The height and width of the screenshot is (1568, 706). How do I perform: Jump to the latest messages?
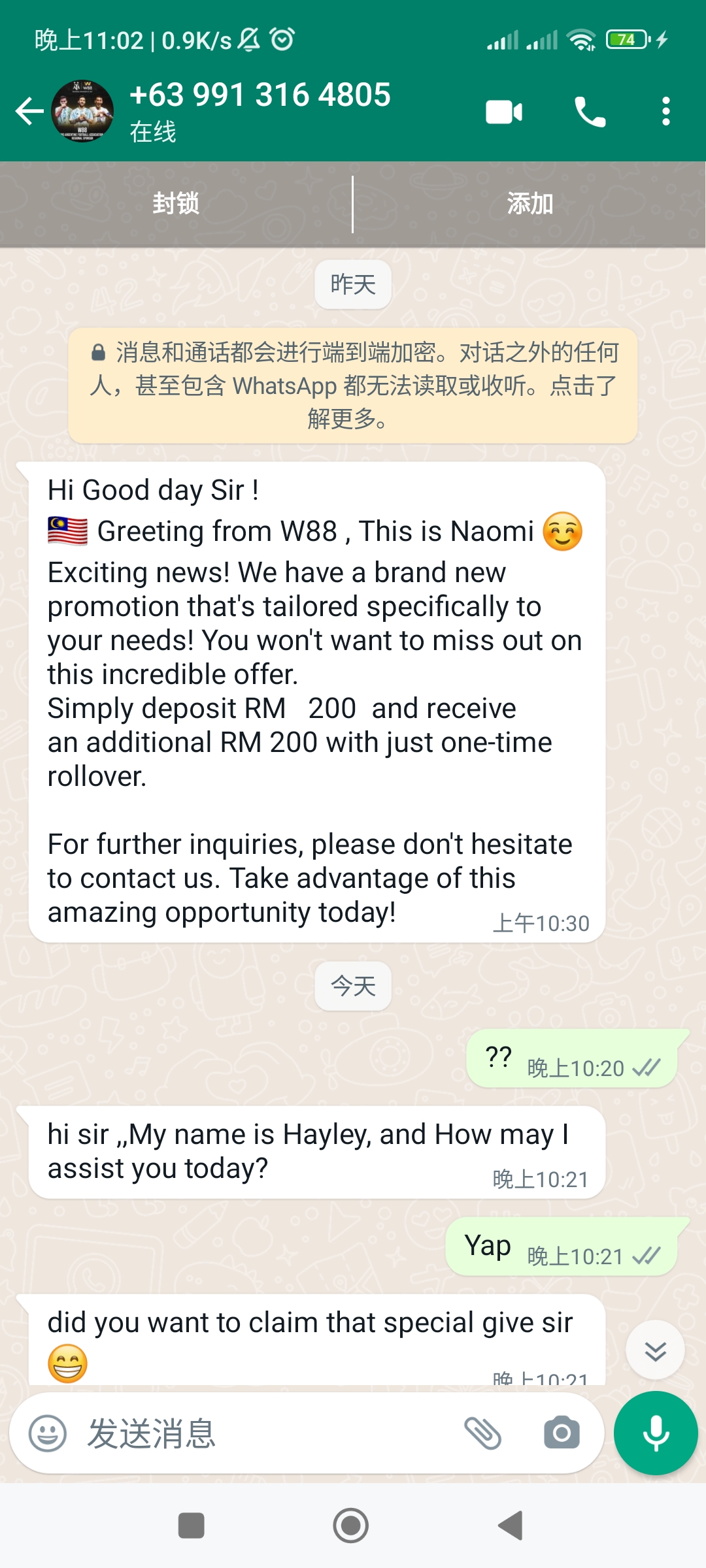(x=655, y=1350)
